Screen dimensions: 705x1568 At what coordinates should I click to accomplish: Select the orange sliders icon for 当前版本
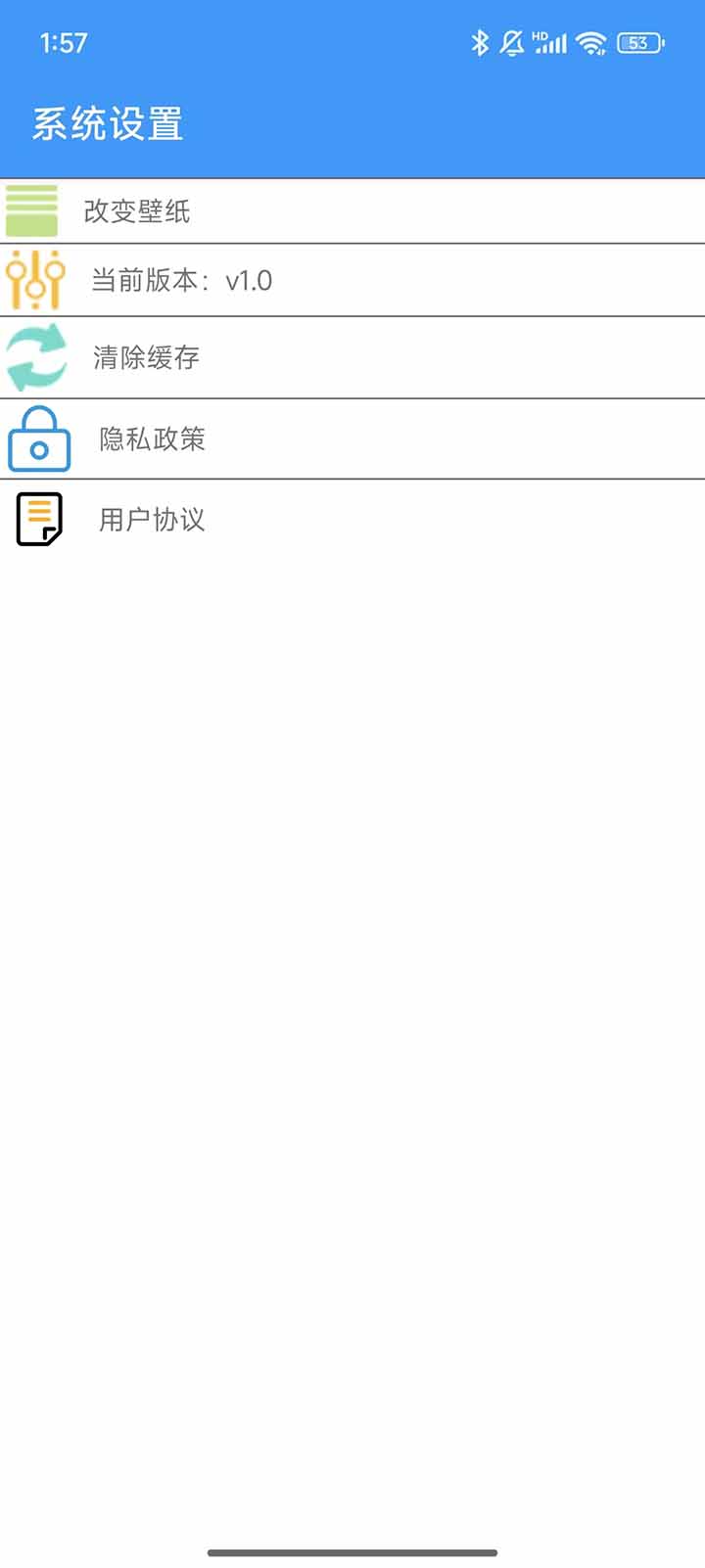tap(32, 281)
